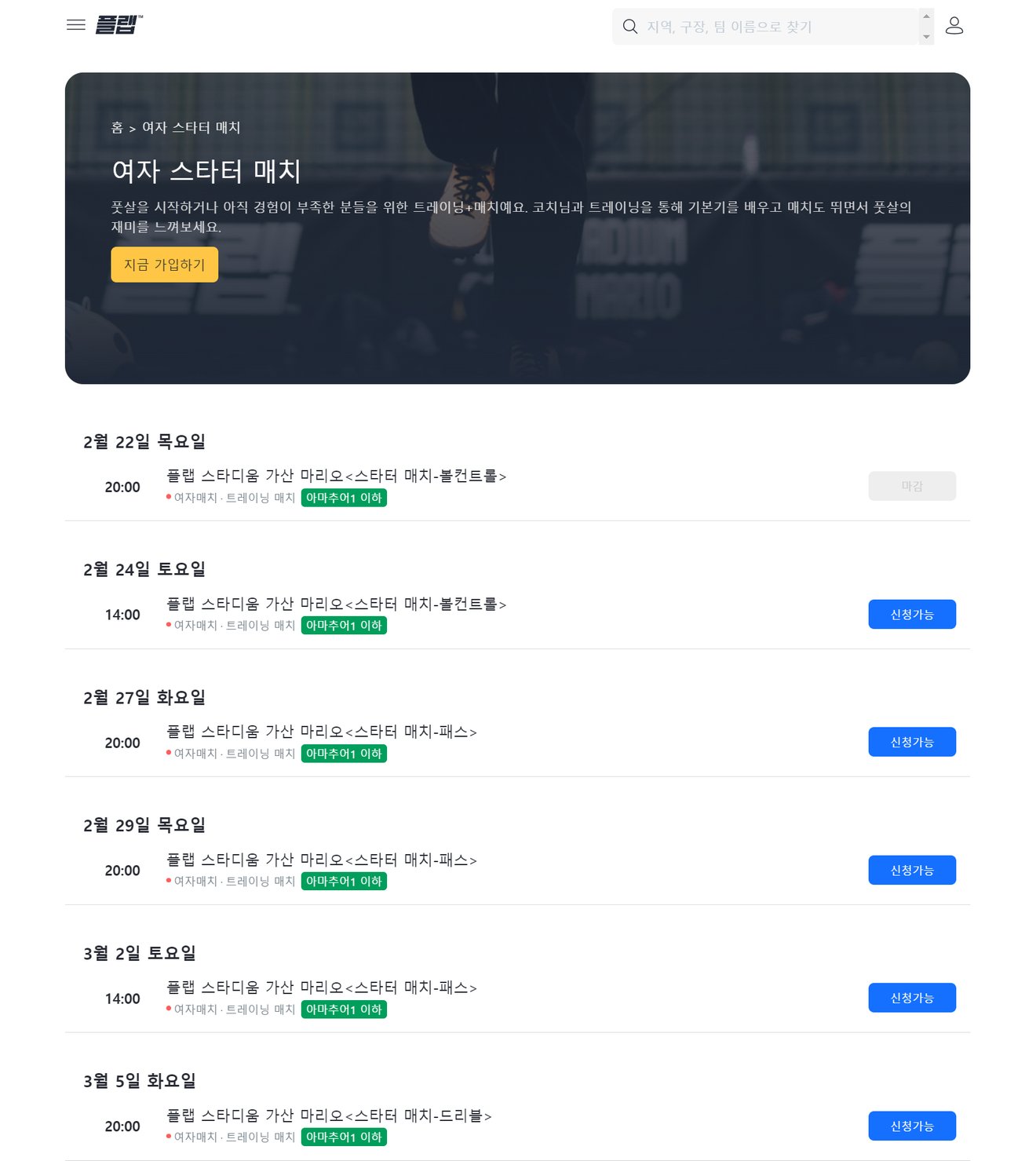Tap 신청가능 for the 2월 27일 match
The height and width of the screenshot is (1161, 1036).
coord(911,742)
